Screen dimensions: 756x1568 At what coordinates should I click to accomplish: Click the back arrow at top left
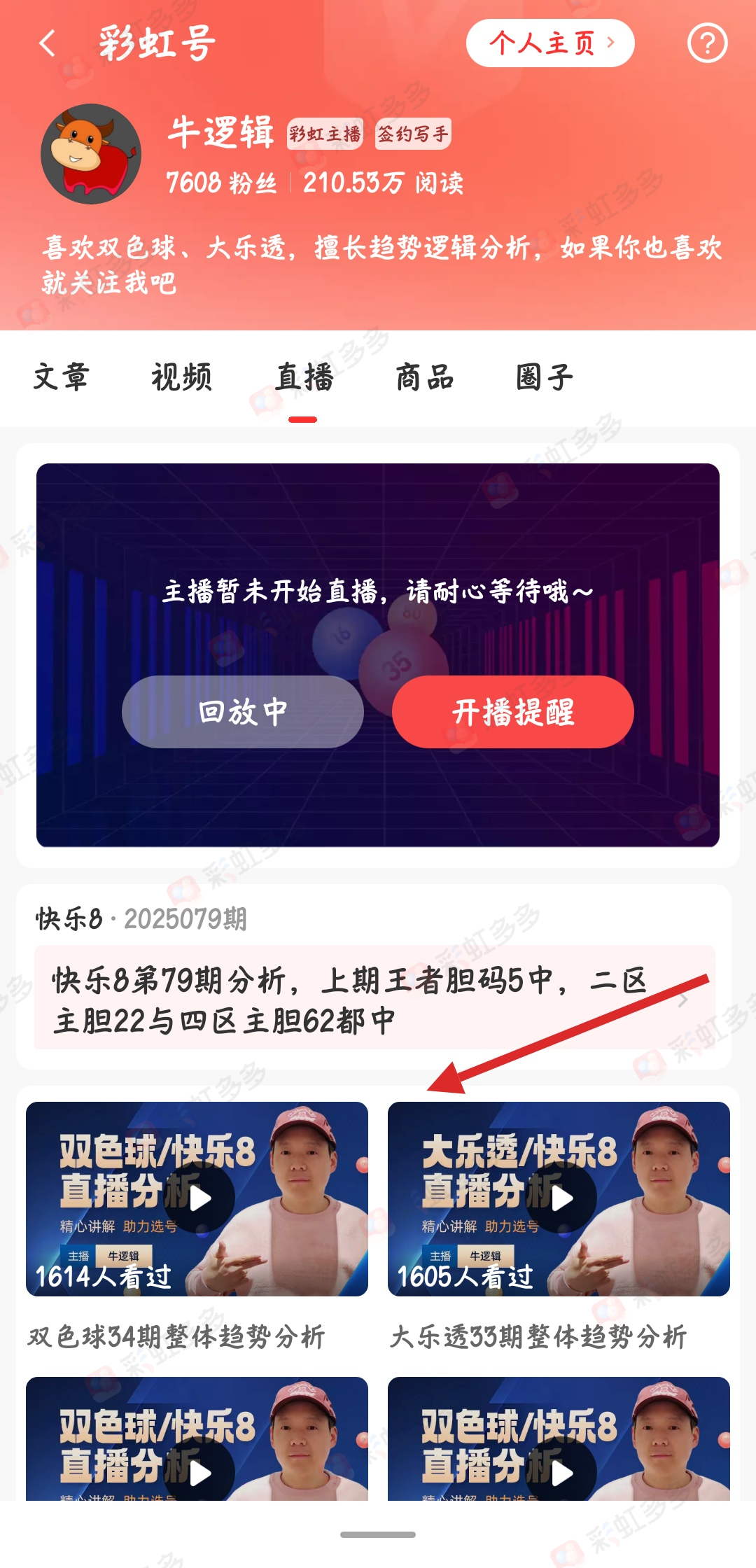tap(46, 43)
